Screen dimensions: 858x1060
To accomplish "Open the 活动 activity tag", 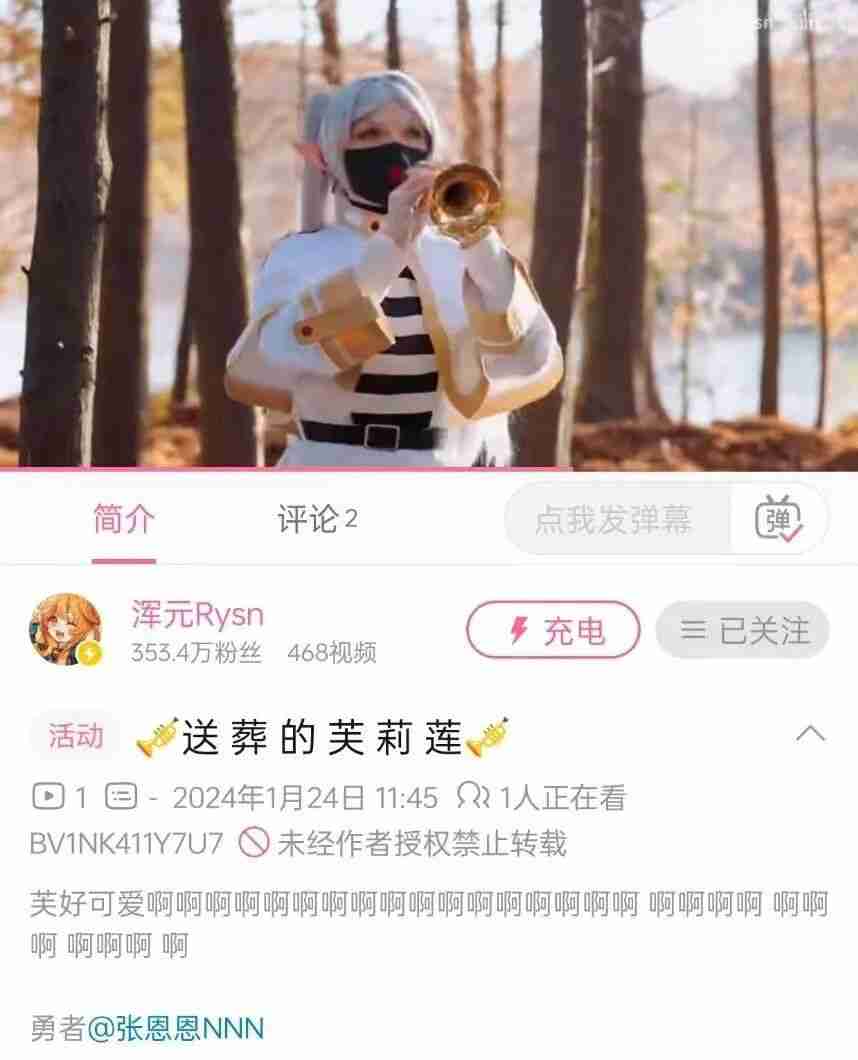I will click(x=76, y=737).
